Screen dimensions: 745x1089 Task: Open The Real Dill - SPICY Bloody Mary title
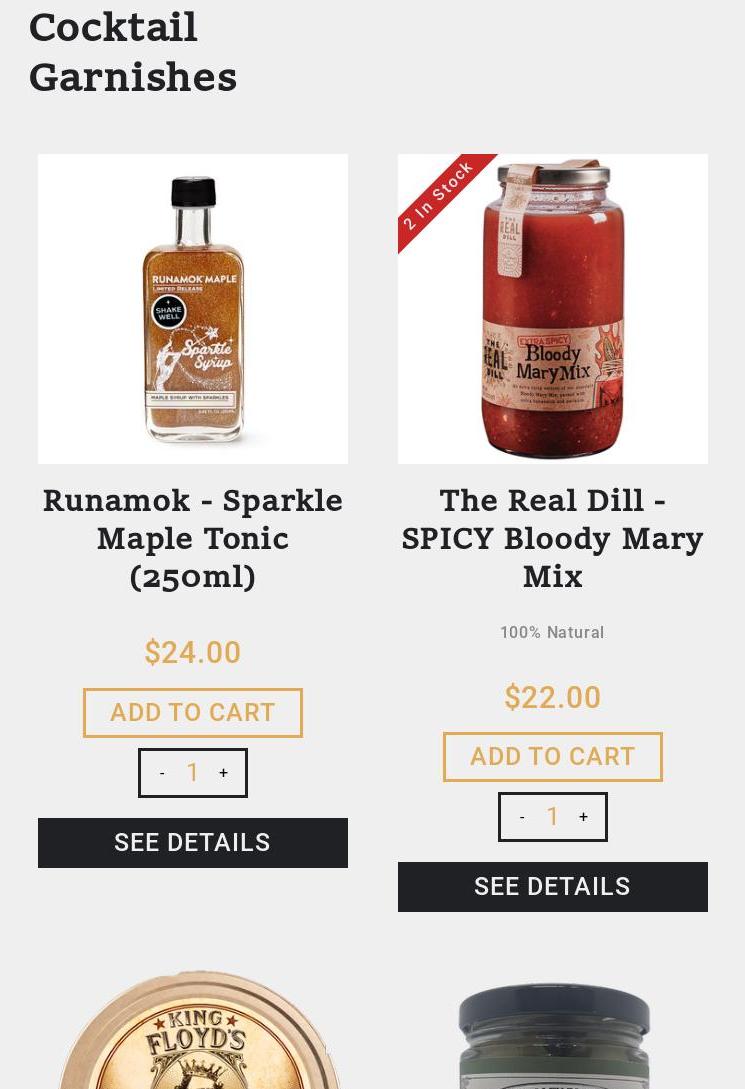(x=552, y=538)
